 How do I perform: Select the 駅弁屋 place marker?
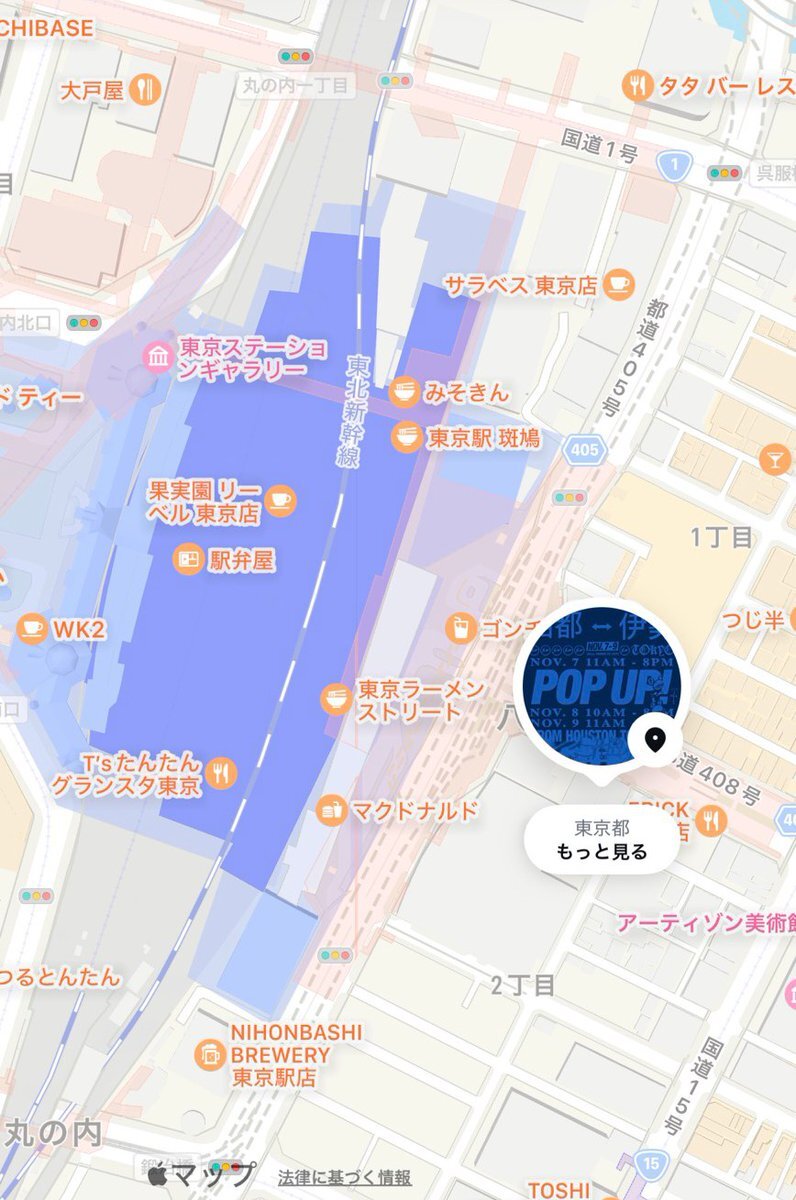[188, 560]
